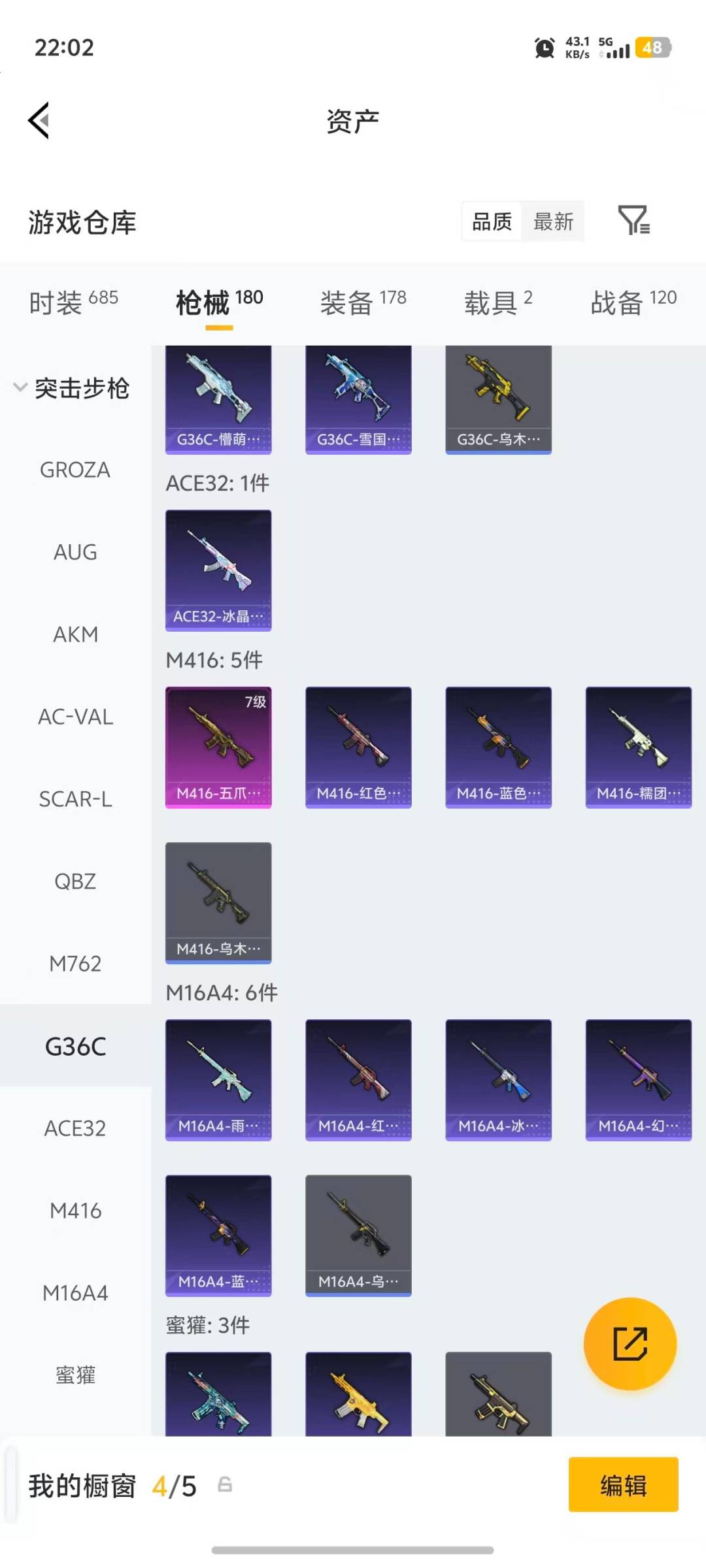Open the 7级 M416-五爪 skin
The width and height of the screenshot is (706, 1568).
(x=218, y=747)
